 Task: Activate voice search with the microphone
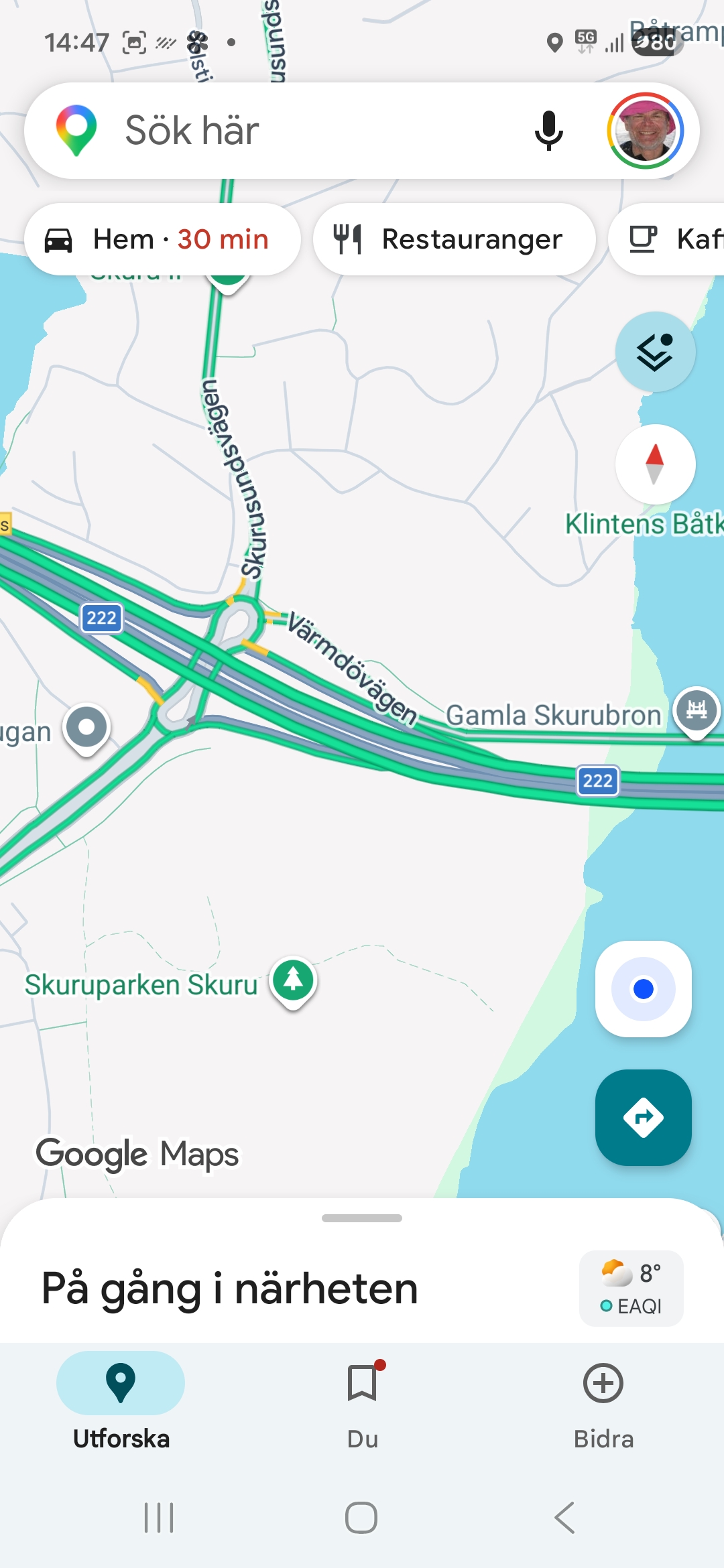548,130
